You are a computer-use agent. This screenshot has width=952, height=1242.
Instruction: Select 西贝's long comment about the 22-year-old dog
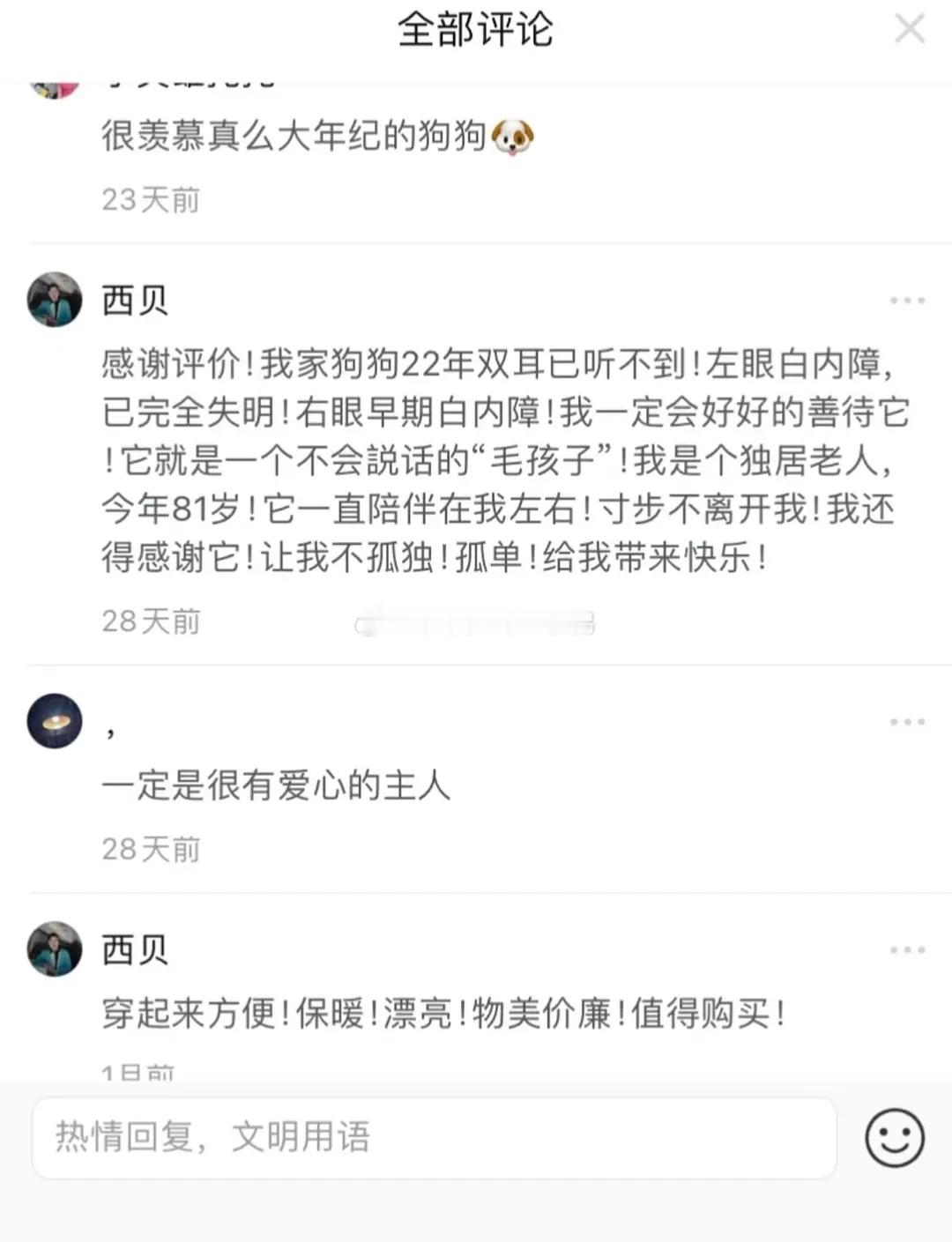[502, 458]
